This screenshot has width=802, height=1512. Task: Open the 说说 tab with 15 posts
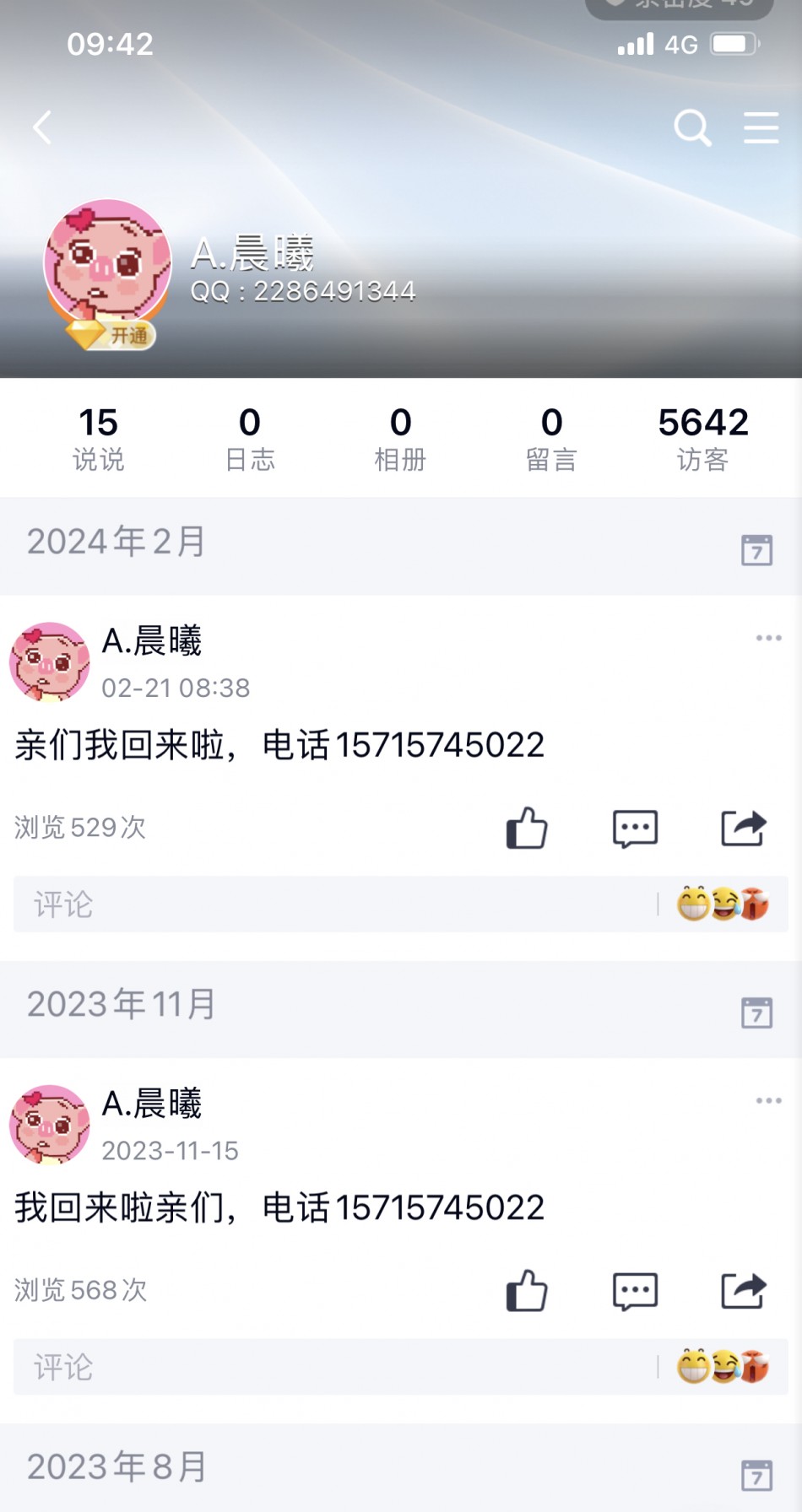98,438
